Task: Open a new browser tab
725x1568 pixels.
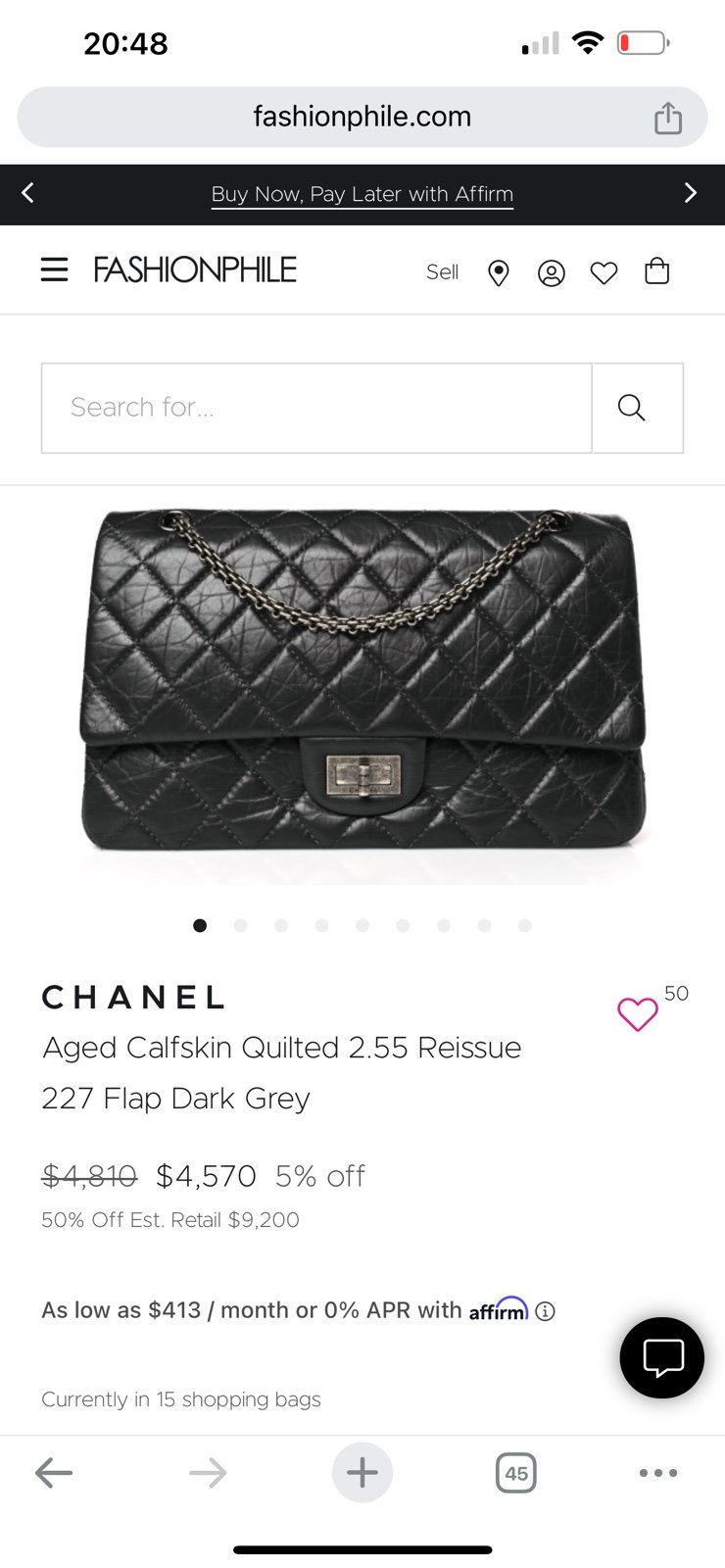Action: click(x=362, y=1472)
